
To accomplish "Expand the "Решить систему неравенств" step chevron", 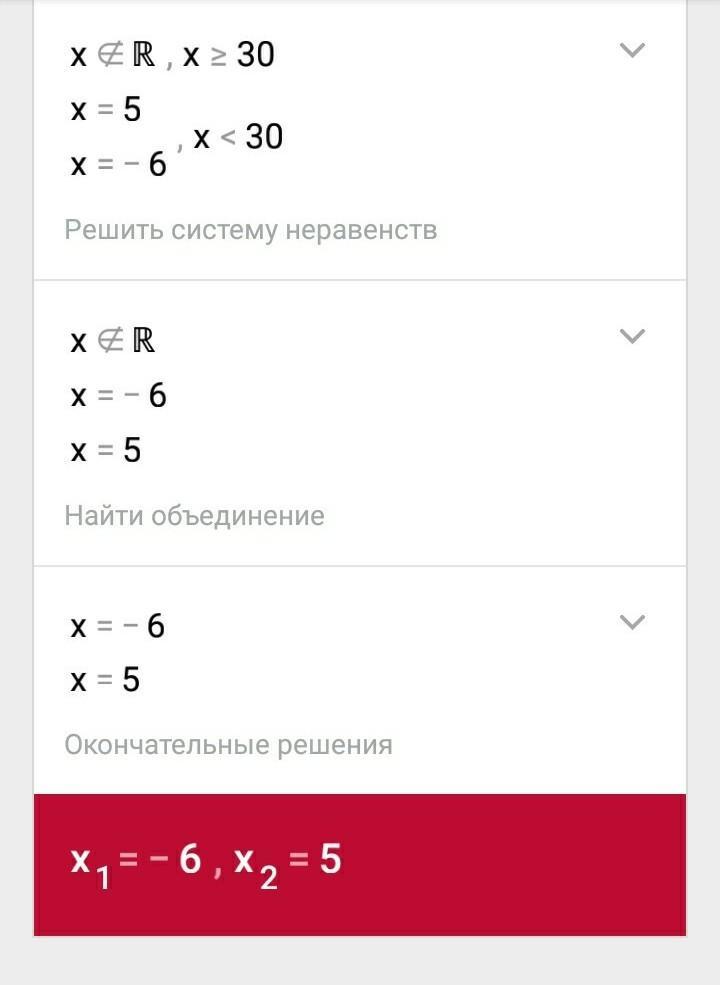I will [632, 50].
